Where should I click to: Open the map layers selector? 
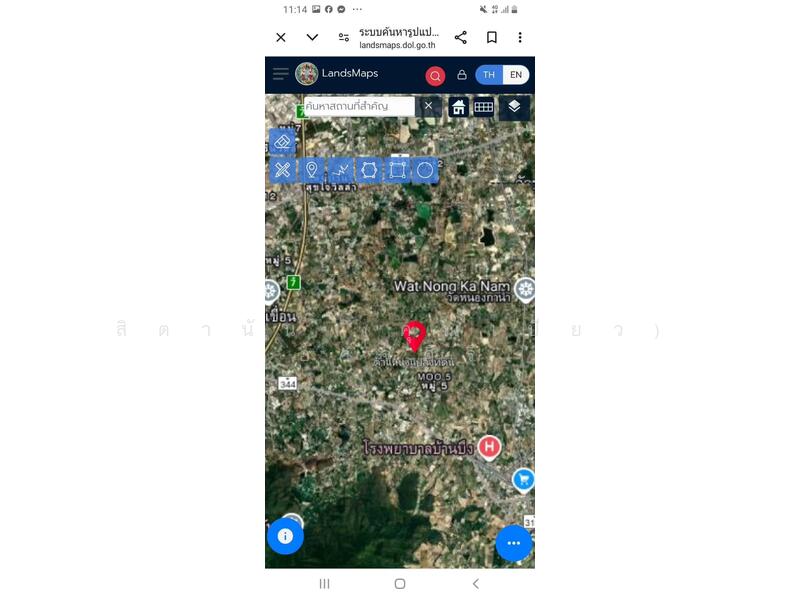(514, 107)
